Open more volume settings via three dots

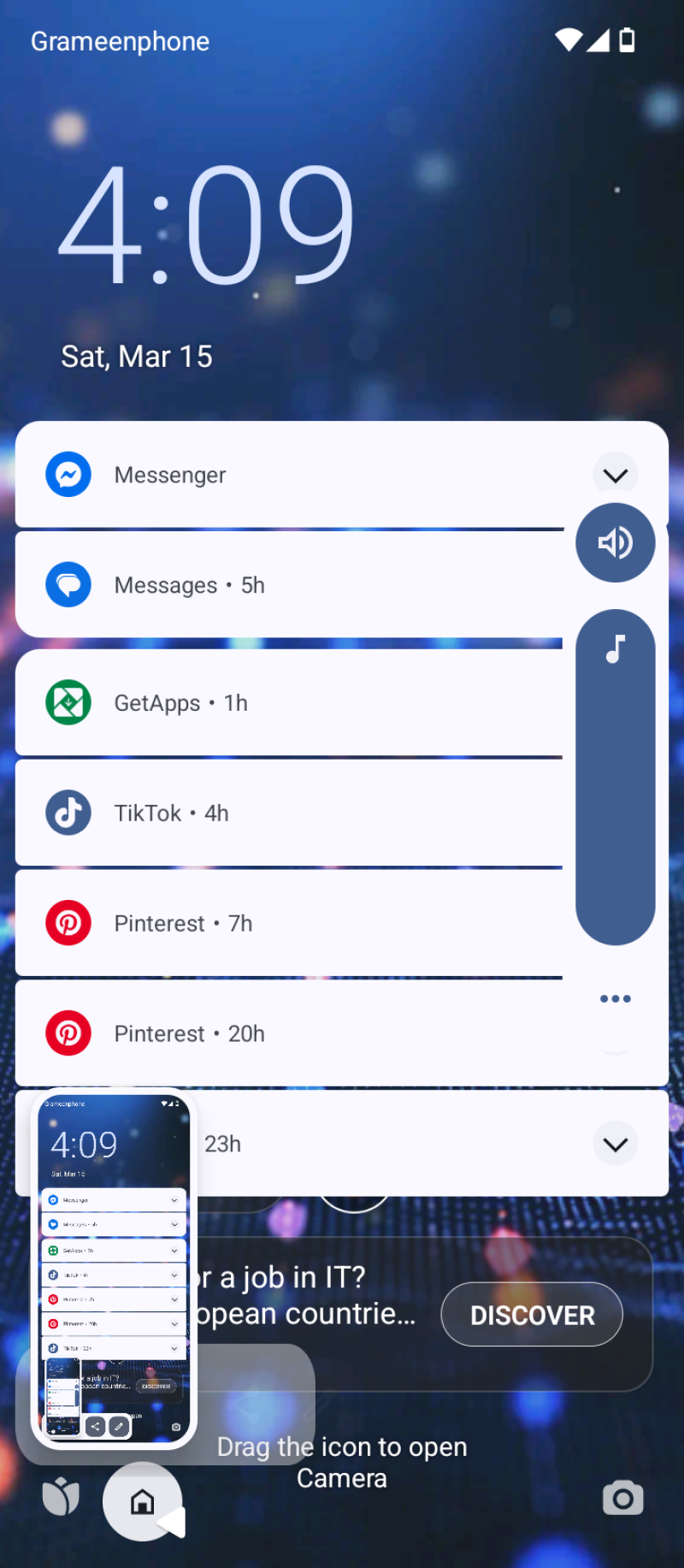[x=615, y=998]
